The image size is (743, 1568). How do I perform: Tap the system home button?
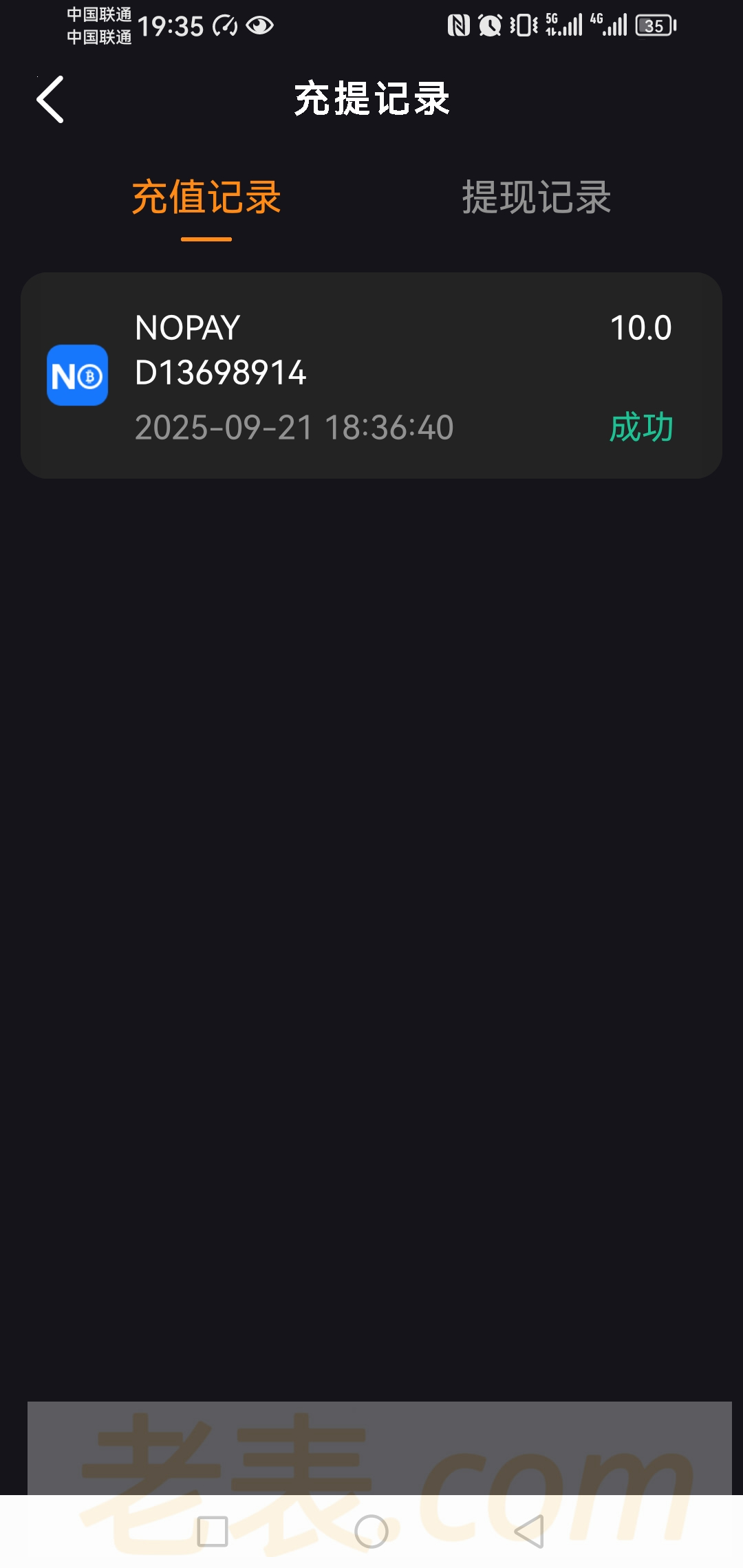tap(371, 1532)
